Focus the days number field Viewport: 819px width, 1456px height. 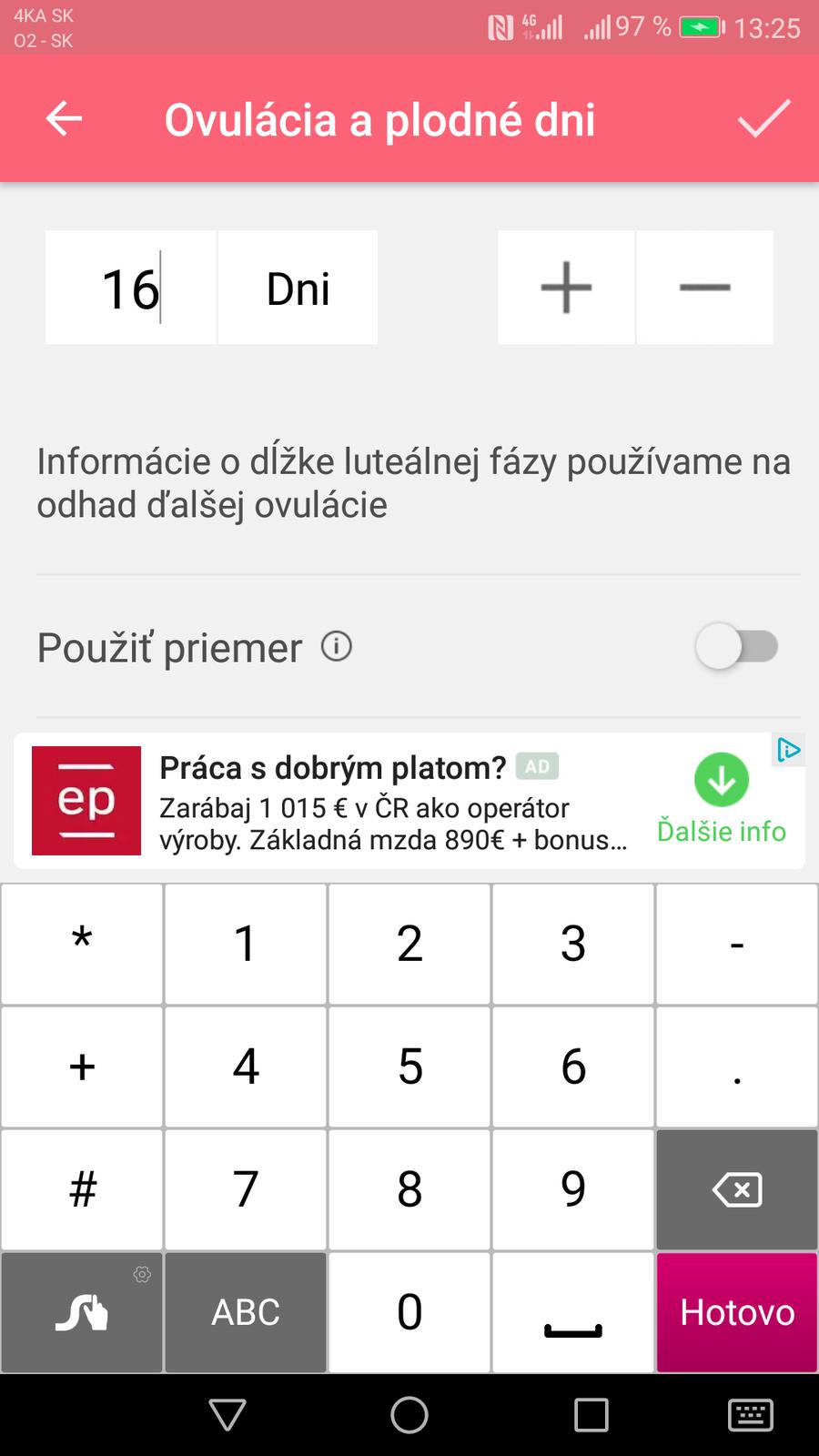[x=131, y=288]
